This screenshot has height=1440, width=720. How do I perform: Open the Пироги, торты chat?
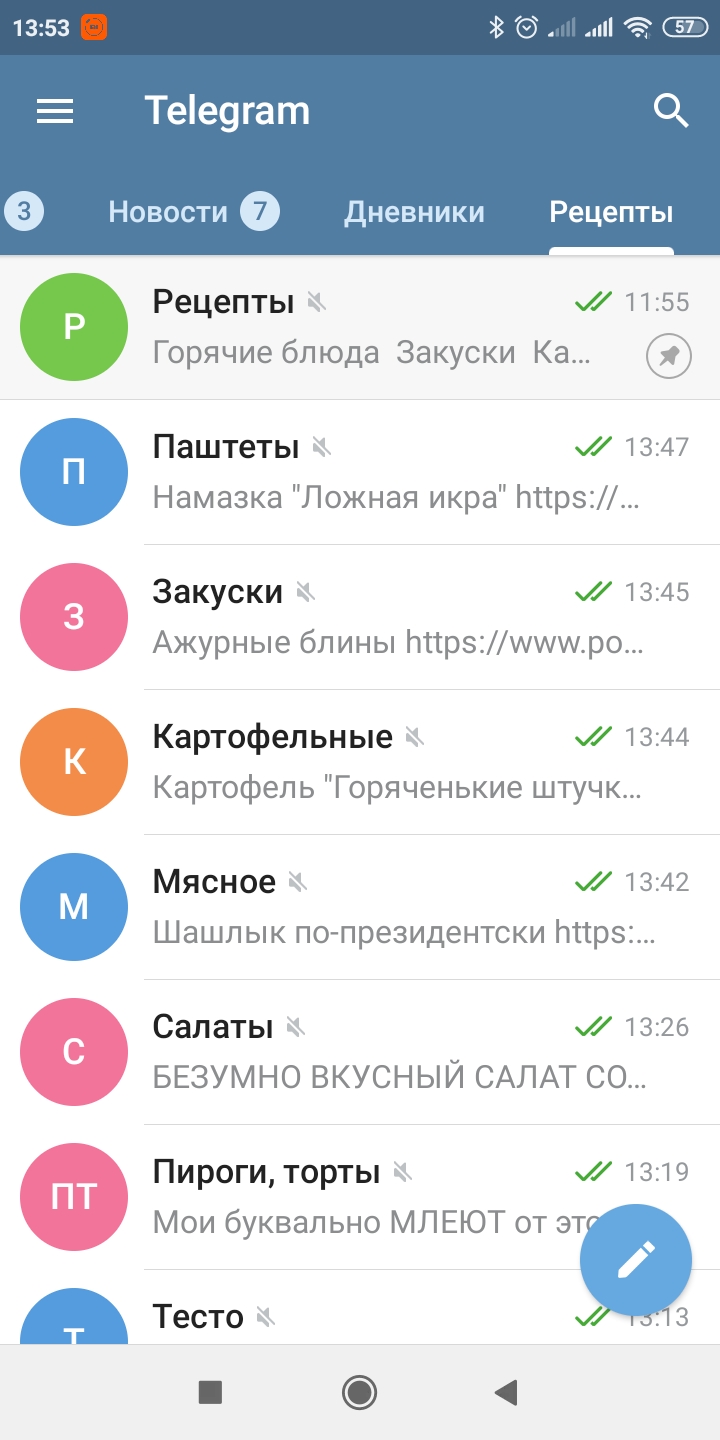(x=330, y=1197)
